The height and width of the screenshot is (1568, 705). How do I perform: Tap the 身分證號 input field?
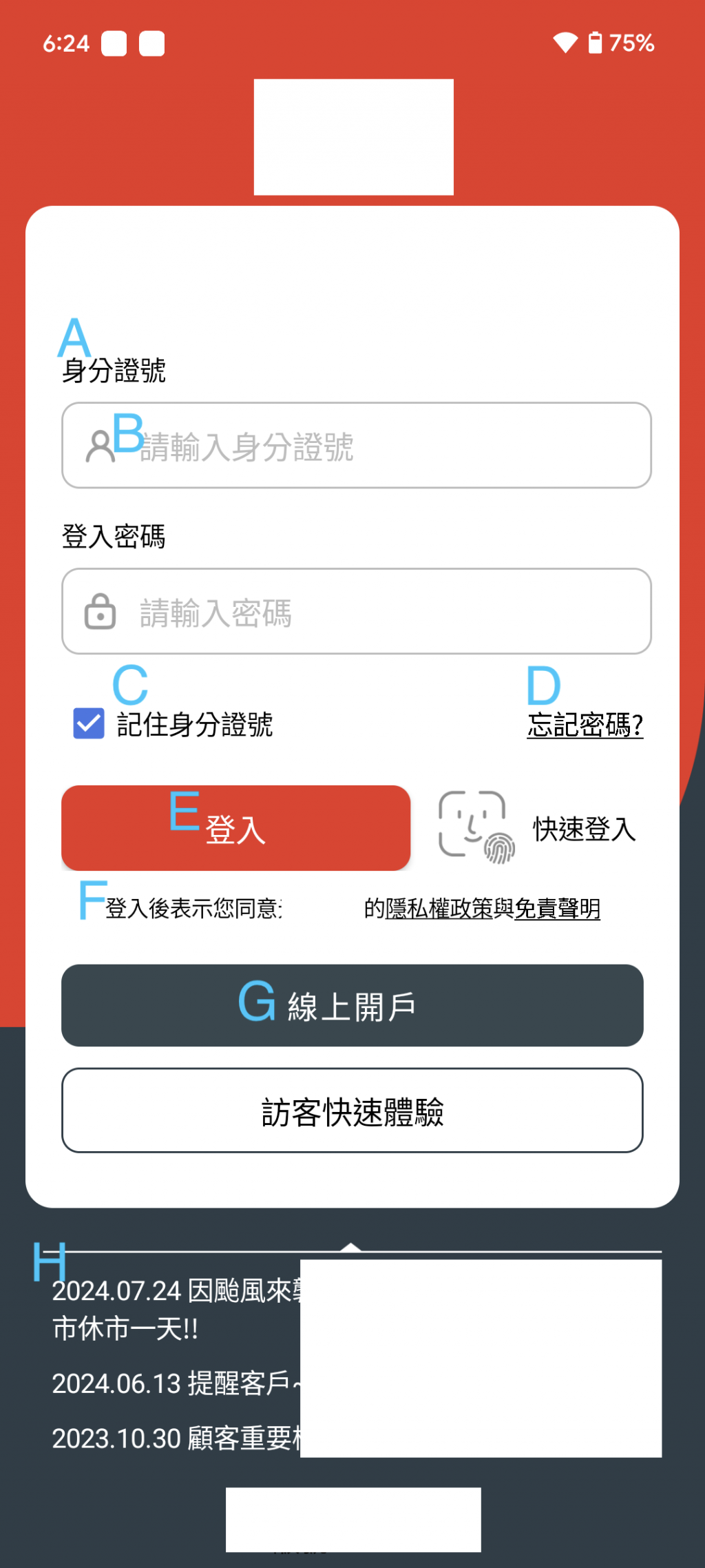[386, 446]
